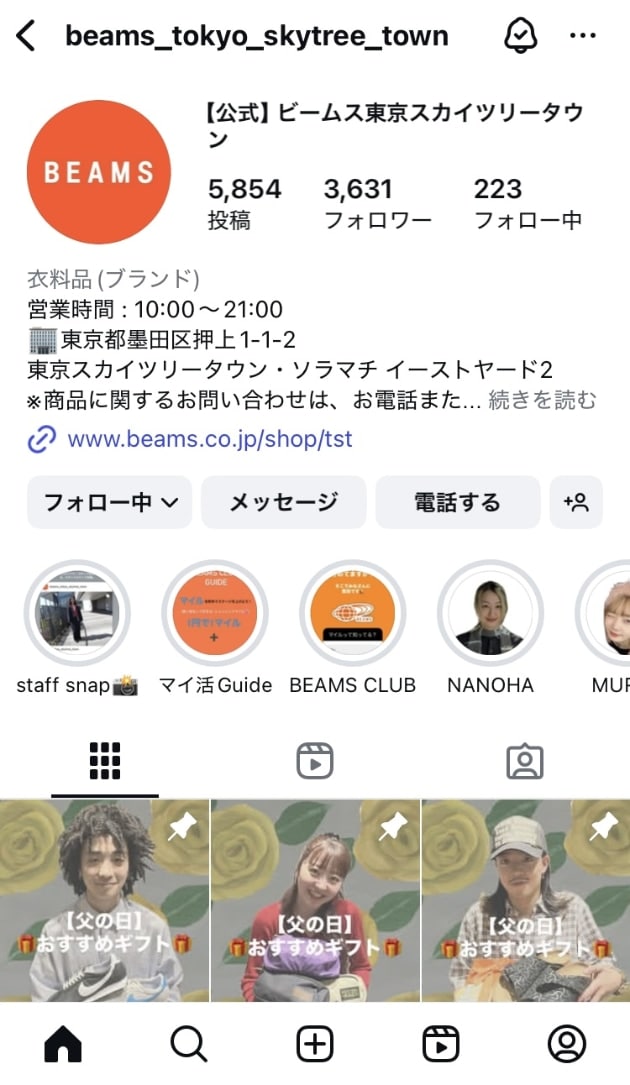View 3,631 フォロワー list
Image resolution: width=630 pixels, height=1085 pixels.
tap(378, 204)
